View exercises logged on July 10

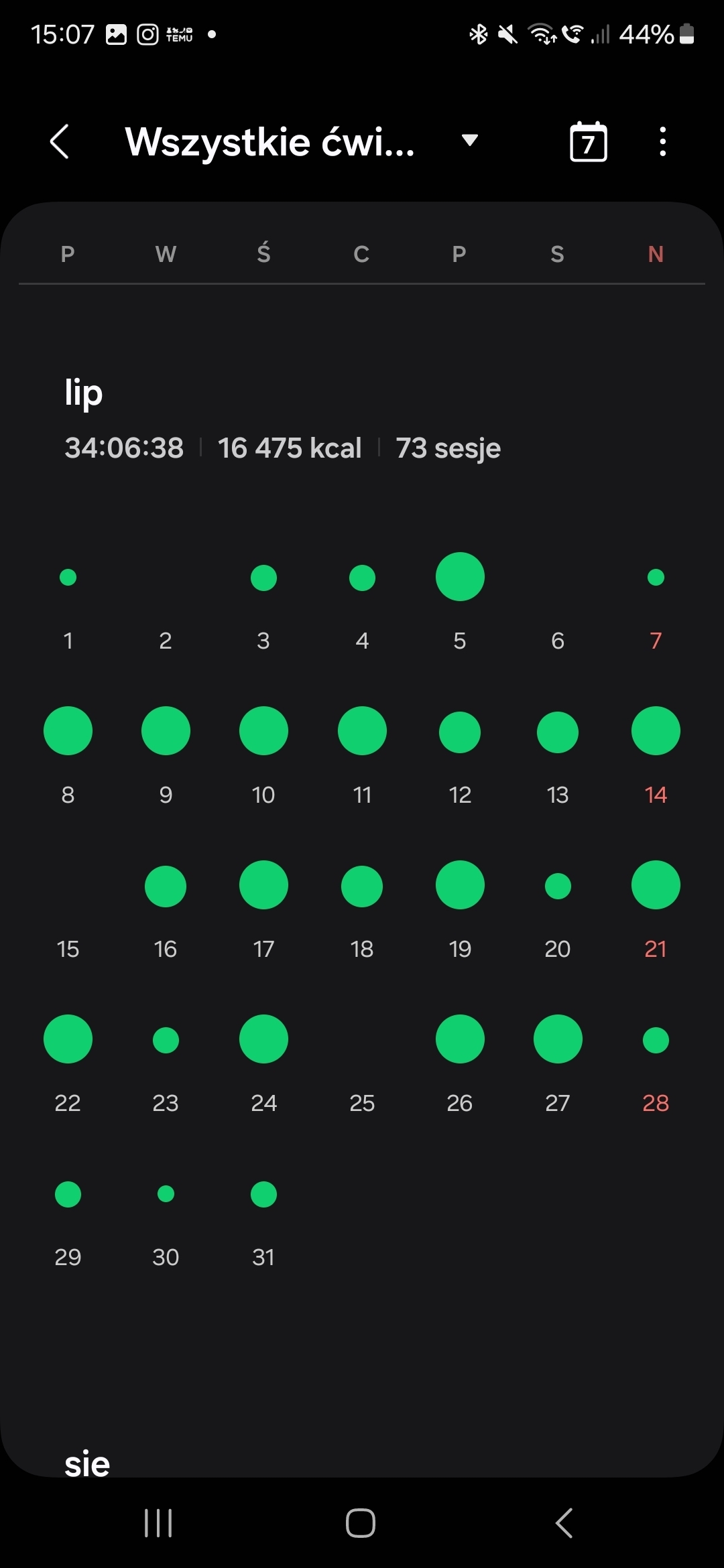pos(263,757)
